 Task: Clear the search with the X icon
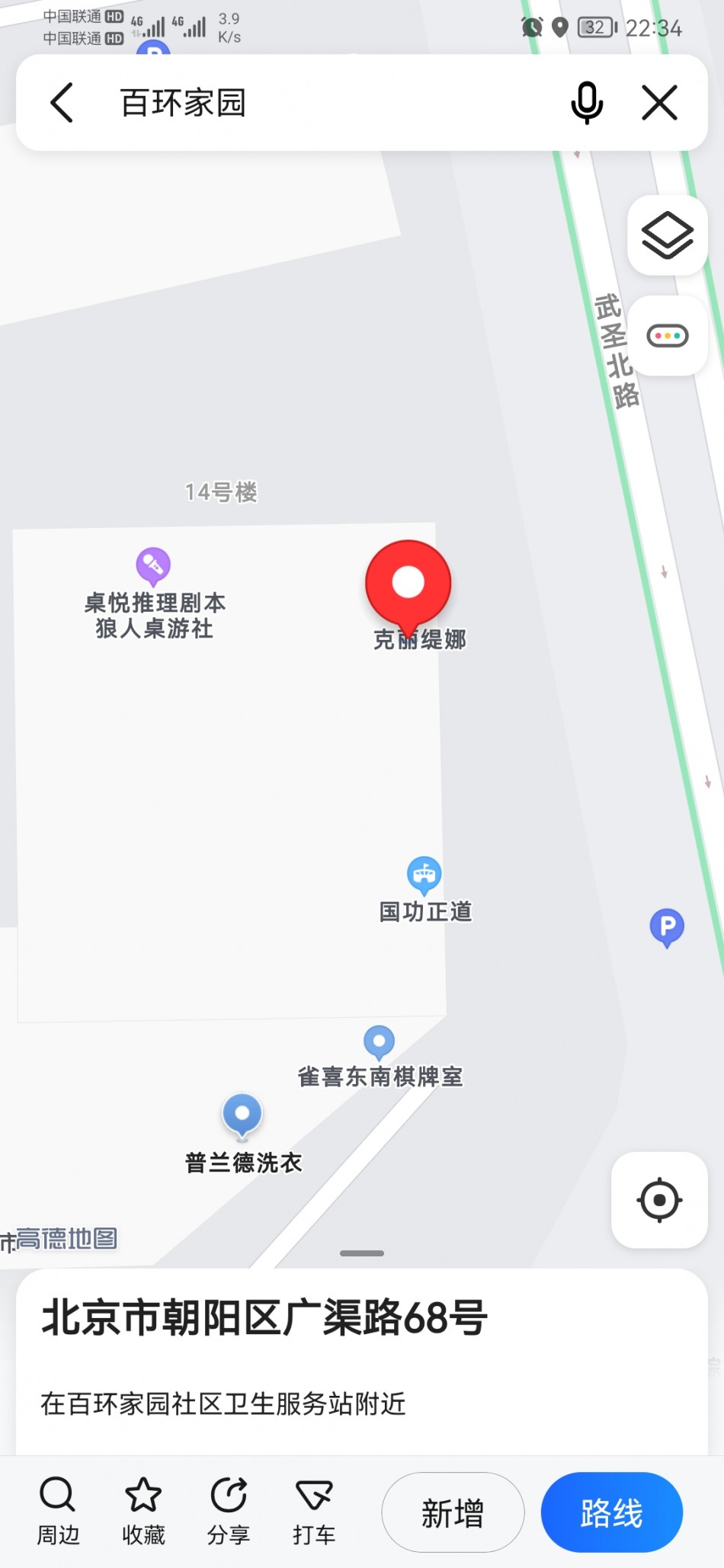tap(659, 102)
